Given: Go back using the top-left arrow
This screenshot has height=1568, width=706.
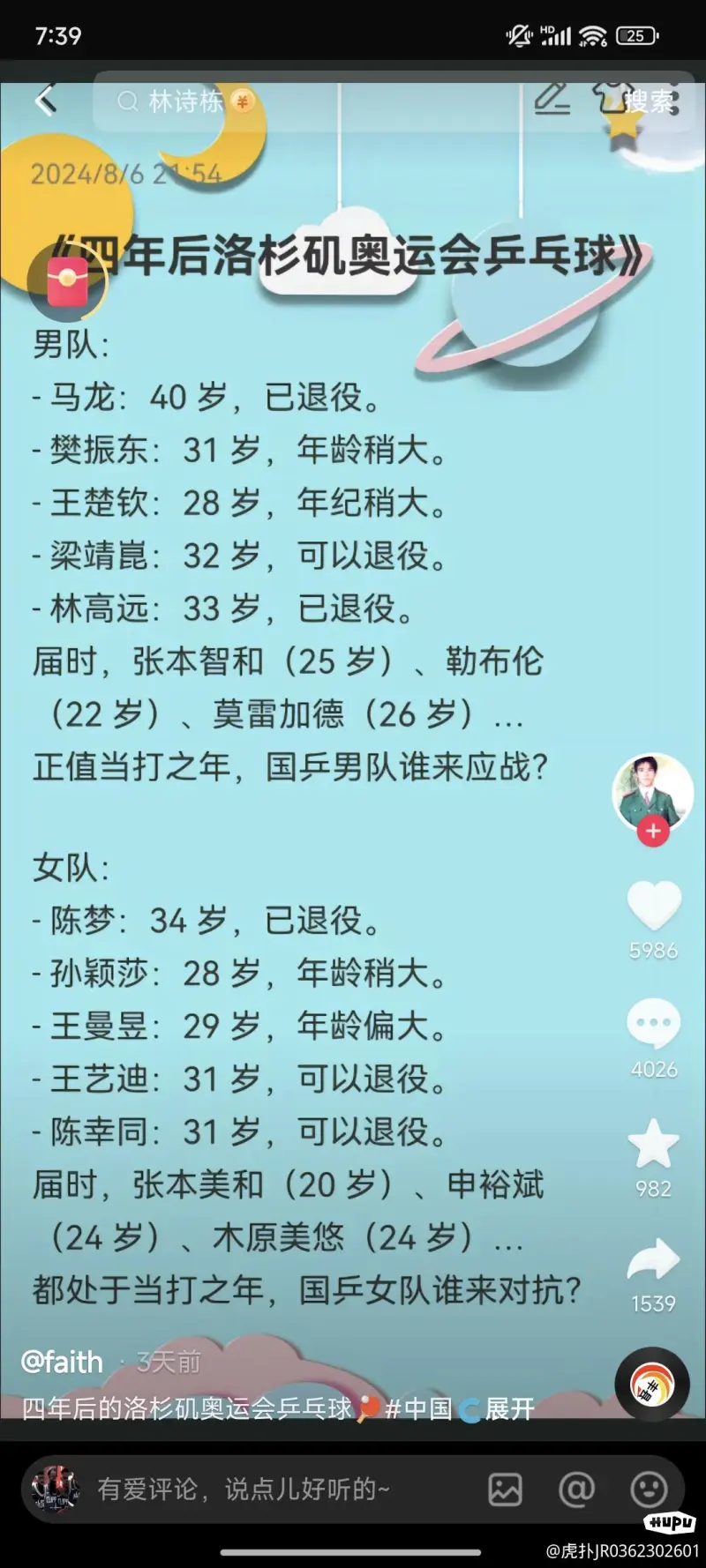Looking at the screenshot, I should (46, 102).
